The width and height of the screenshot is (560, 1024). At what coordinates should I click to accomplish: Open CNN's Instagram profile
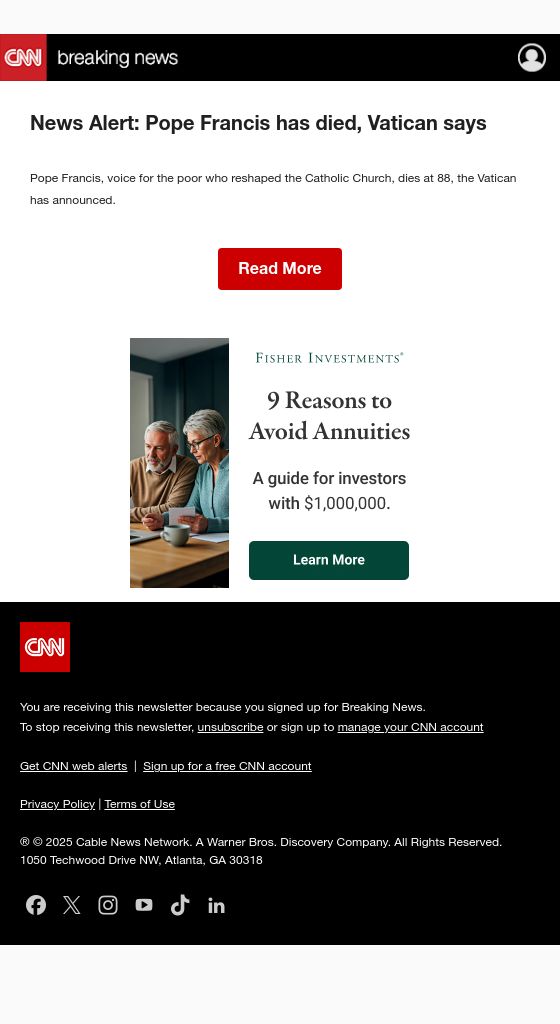[x=108, y=904]
